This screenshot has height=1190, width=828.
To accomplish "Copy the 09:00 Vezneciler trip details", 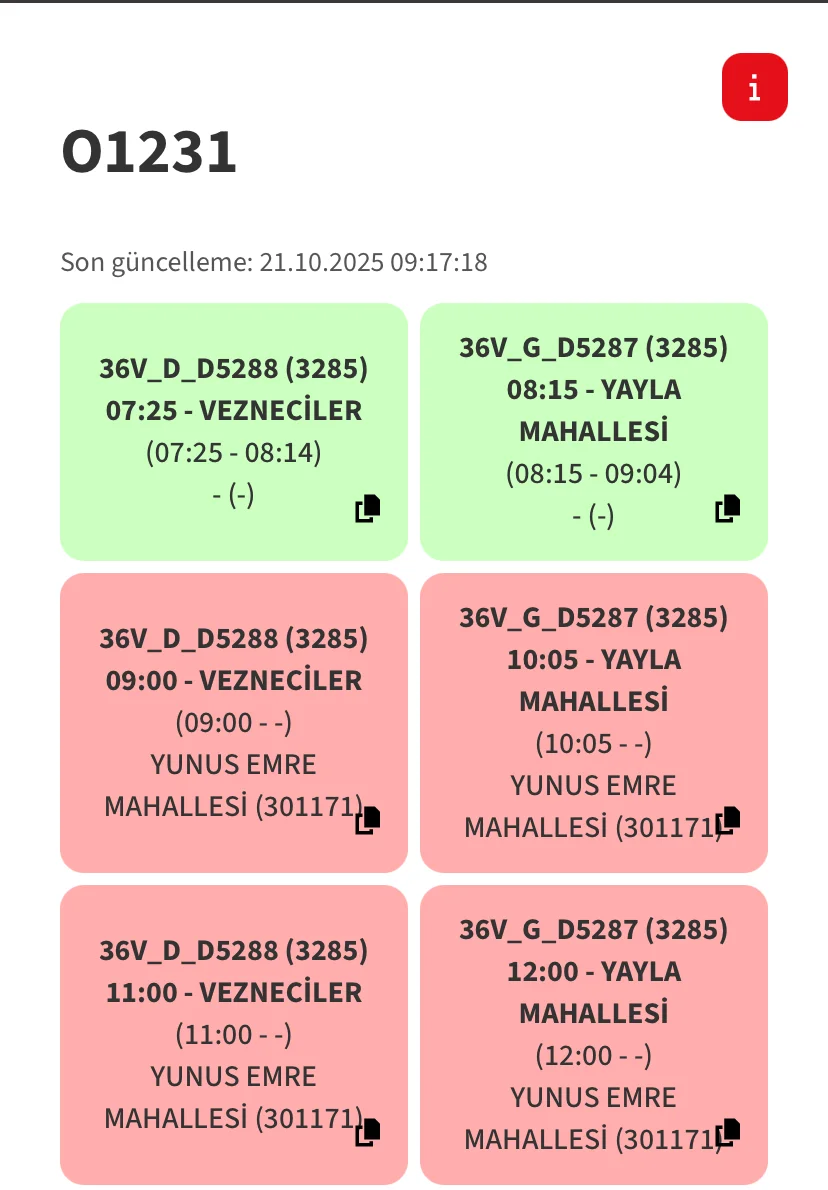I will (368, 821).
